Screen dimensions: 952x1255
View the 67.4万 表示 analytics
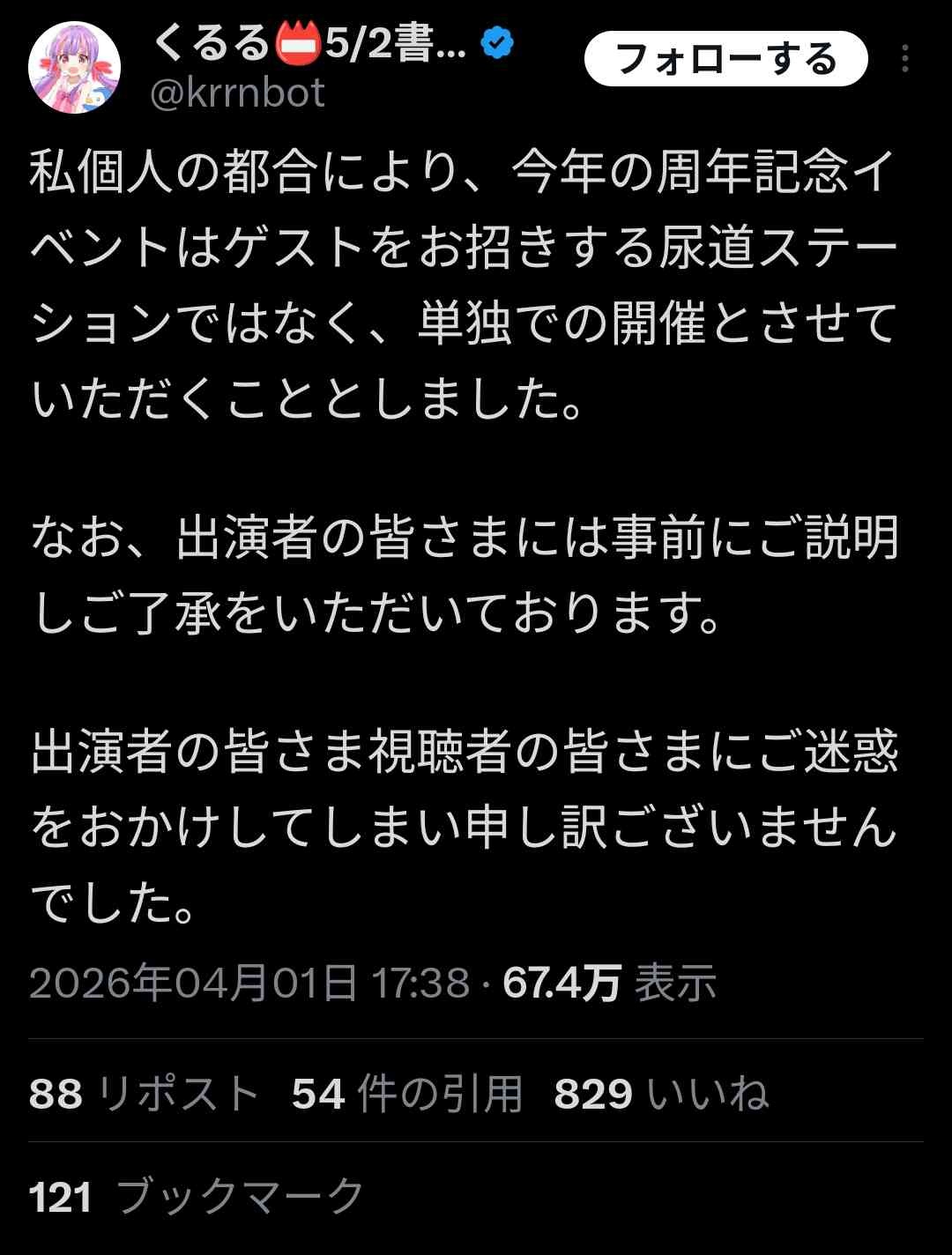[x=609, y=983]
